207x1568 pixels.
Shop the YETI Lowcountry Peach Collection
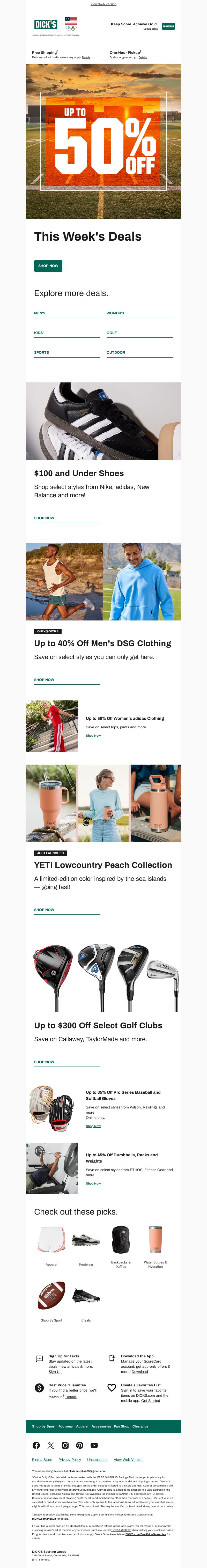click(44, 909)
